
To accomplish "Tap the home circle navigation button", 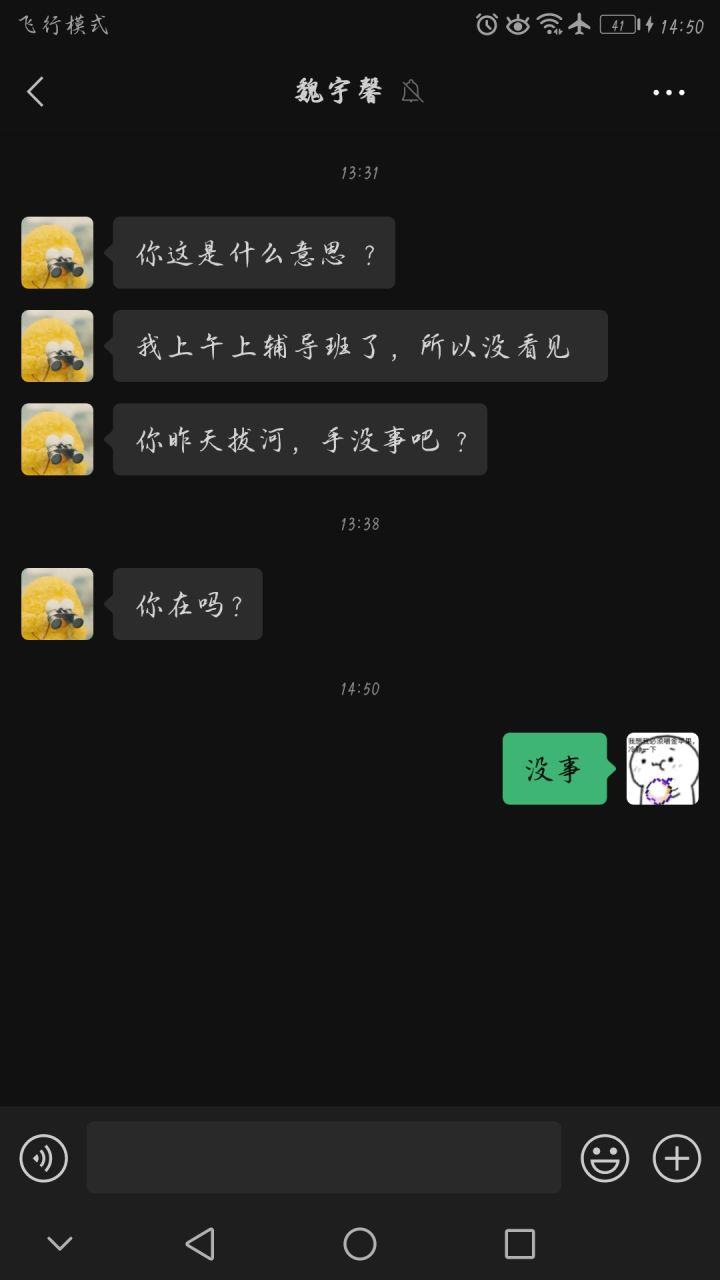I will 360,1244.
